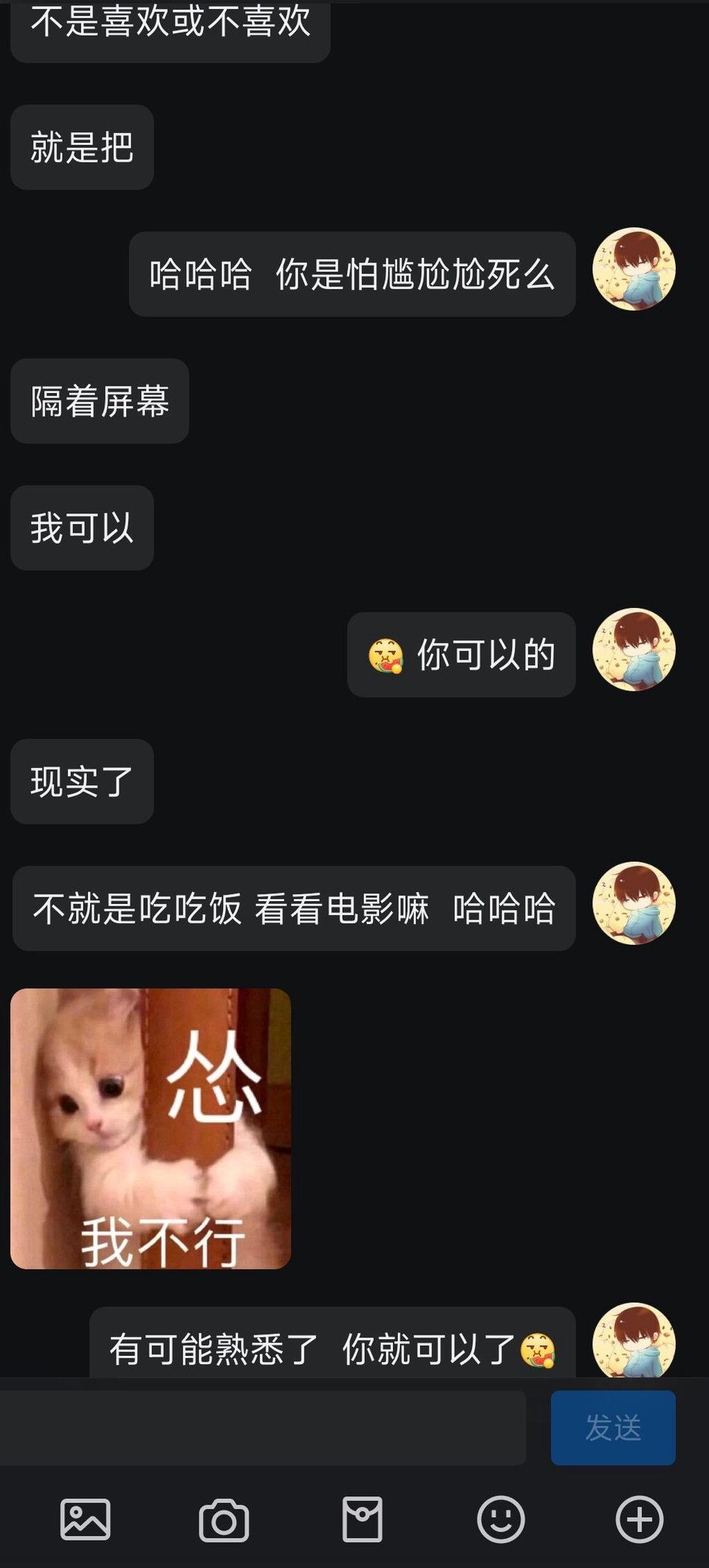This screenshot has height=1568, width=709.
Task: Tap avatar beside 哈哈哈 你是怕尴尬尬死么
Action: (634, 269)
